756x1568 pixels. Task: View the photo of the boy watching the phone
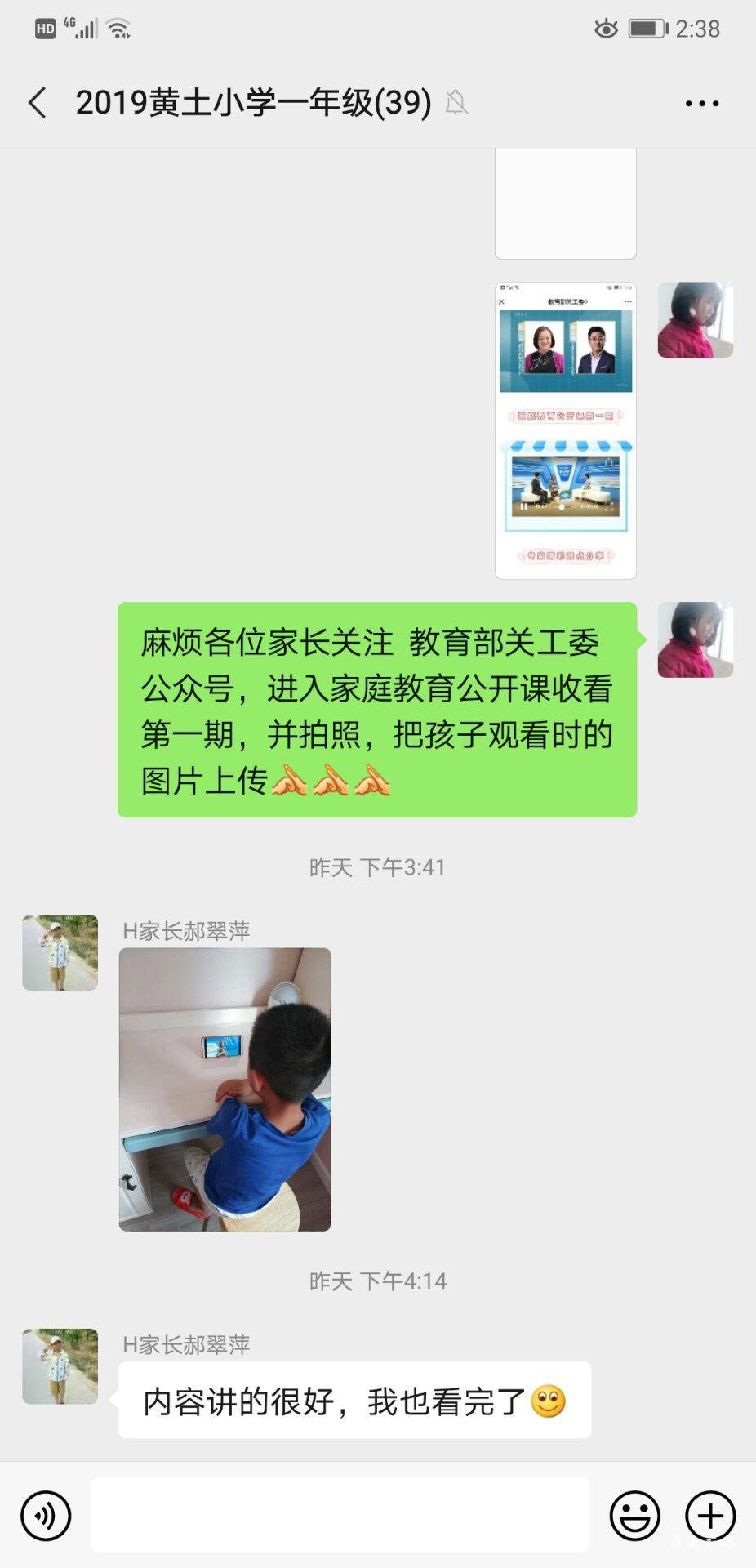pyautogui.click(x=225, y=1089)
